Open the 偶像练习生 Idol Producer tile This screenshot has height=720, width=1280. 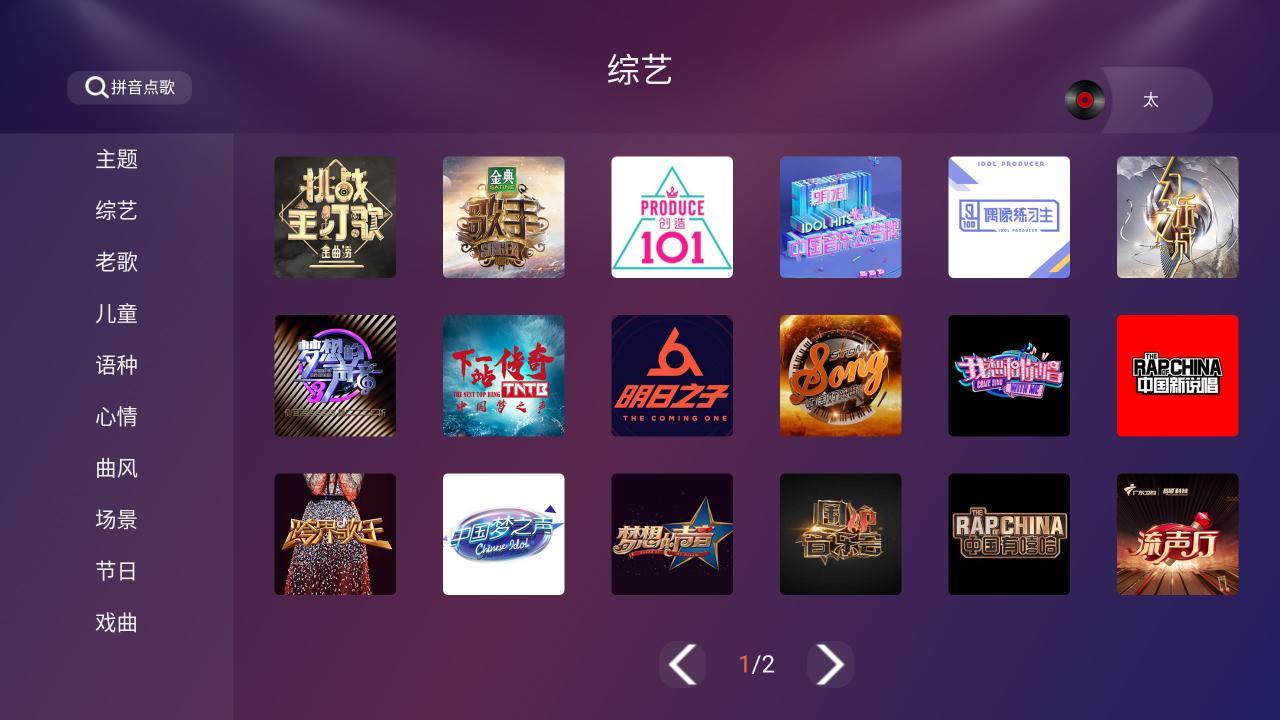pos(1009,217)
